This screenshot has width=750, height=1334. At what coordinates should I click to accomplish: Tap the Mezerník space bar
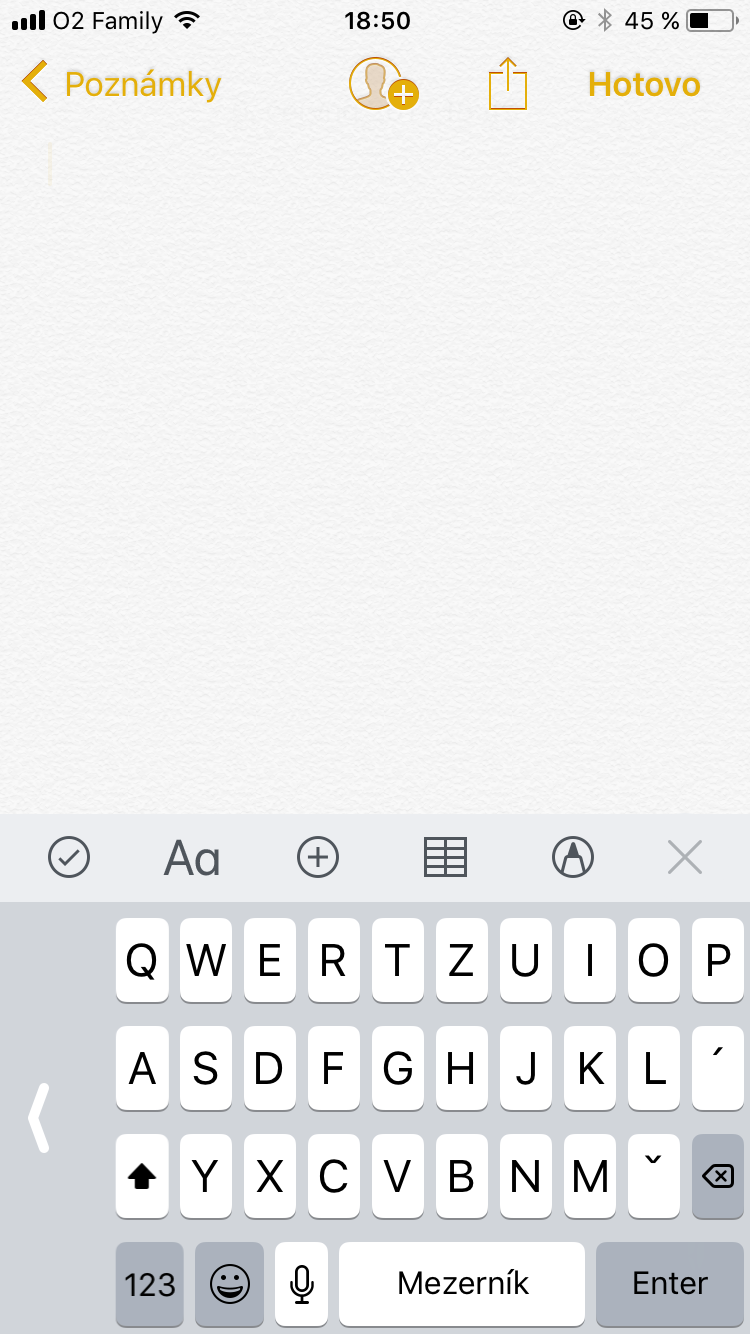[462, 1284]
